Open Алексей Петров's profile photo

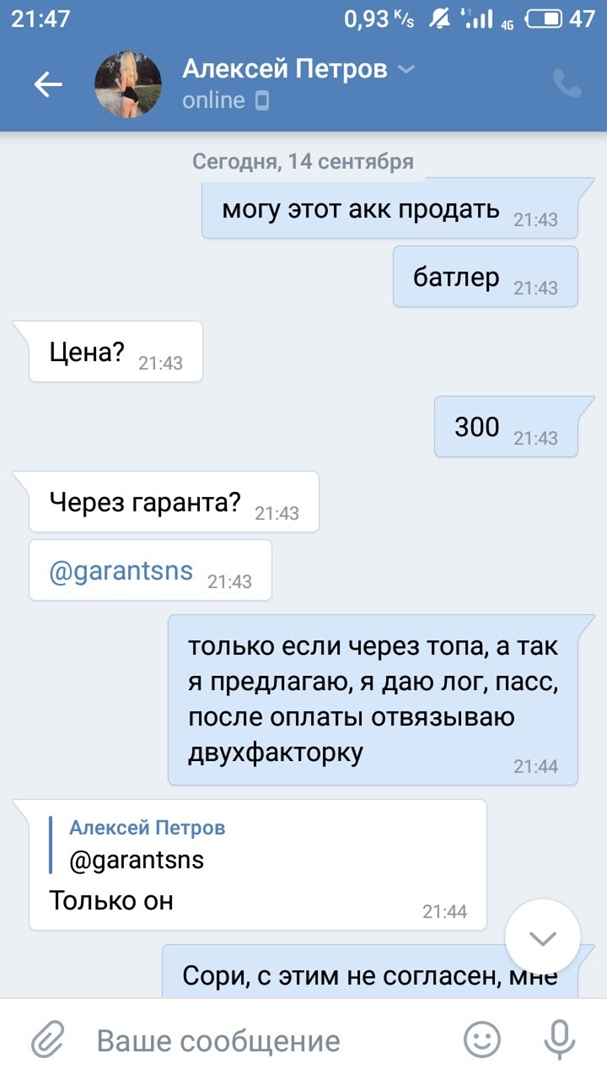[x=128, y=85]
